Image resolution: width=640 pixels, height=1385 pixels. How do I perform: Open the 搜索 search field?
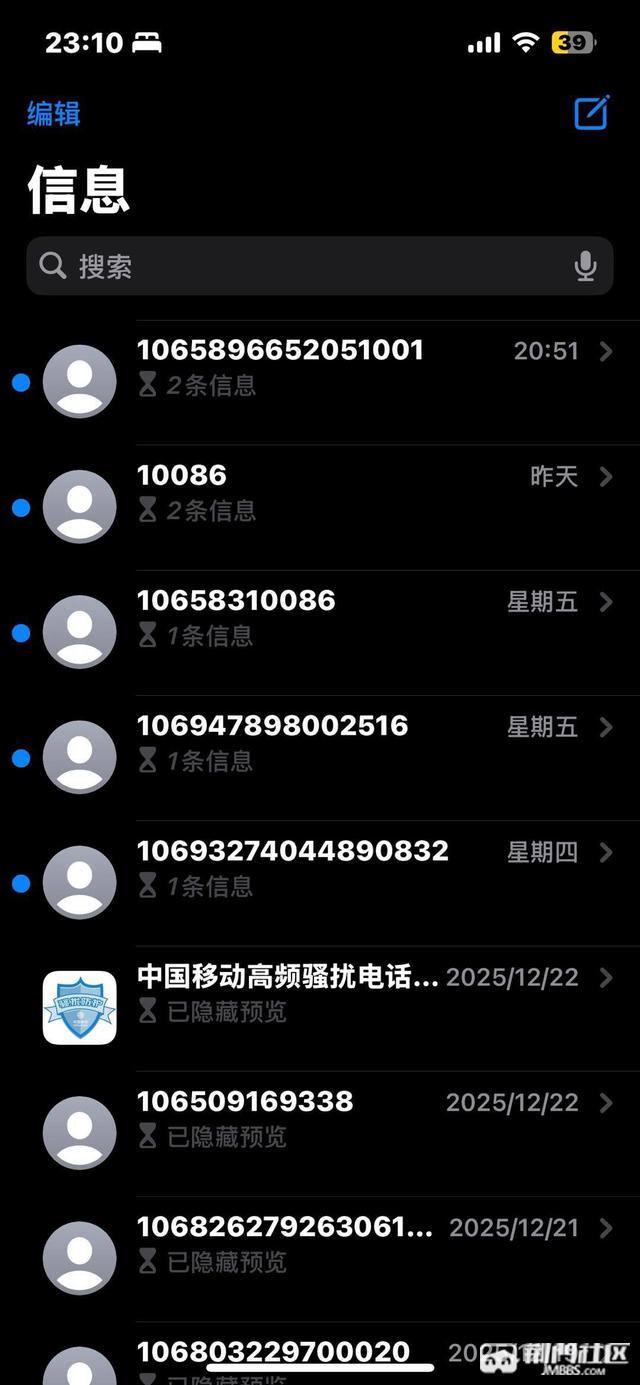coord(300,266)
